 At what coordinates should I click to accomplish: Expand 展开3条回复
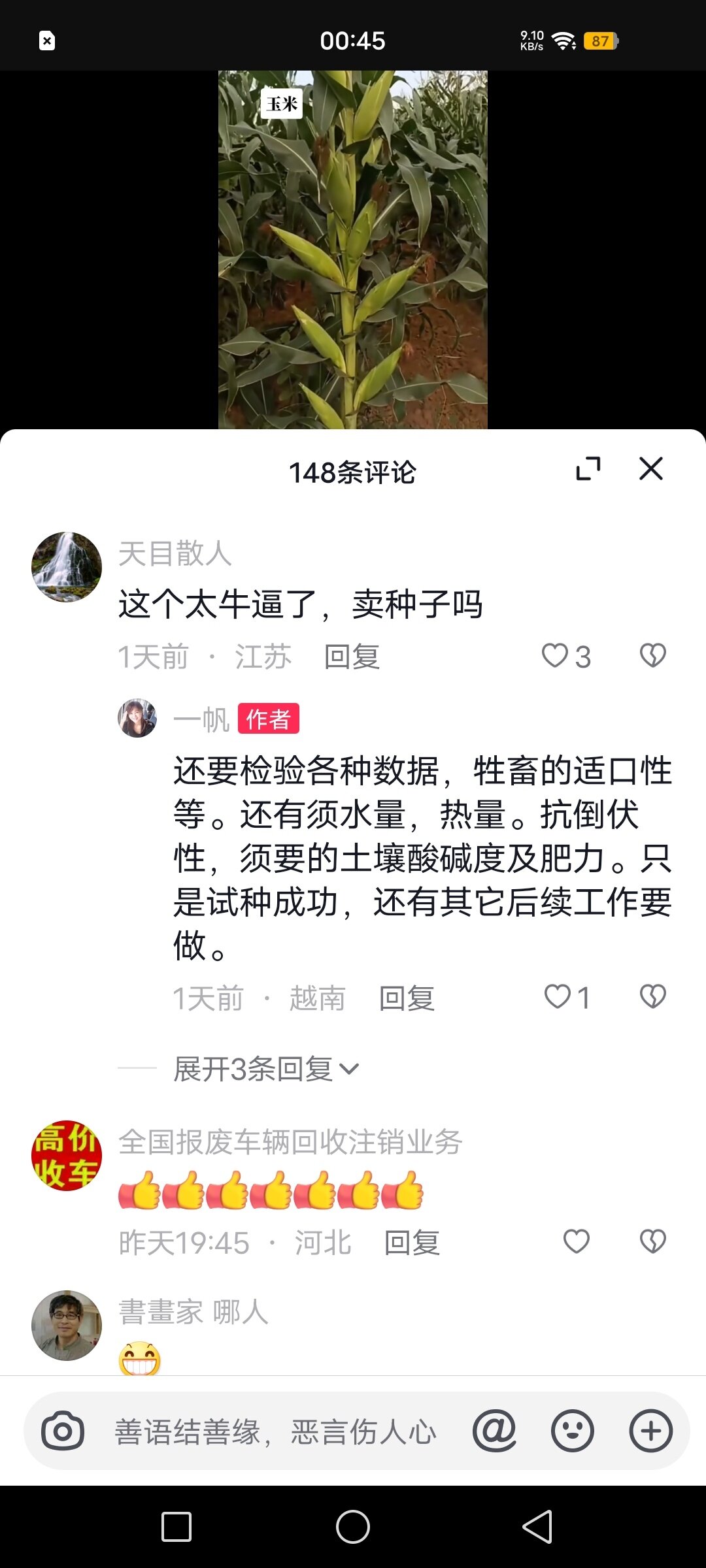[x=266, y=1070]
